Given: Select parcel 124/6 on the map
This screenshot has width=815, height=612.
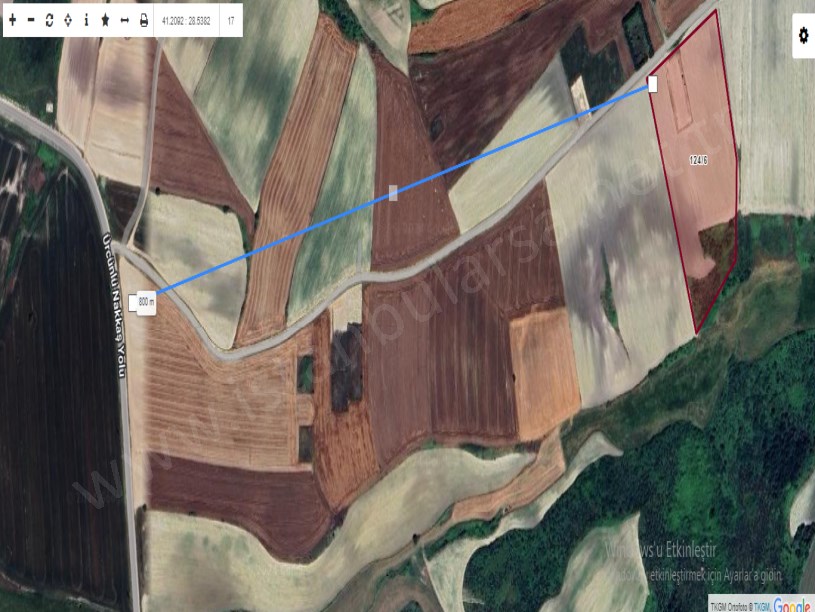Looking at the screenshot, I should coord(698,160).
